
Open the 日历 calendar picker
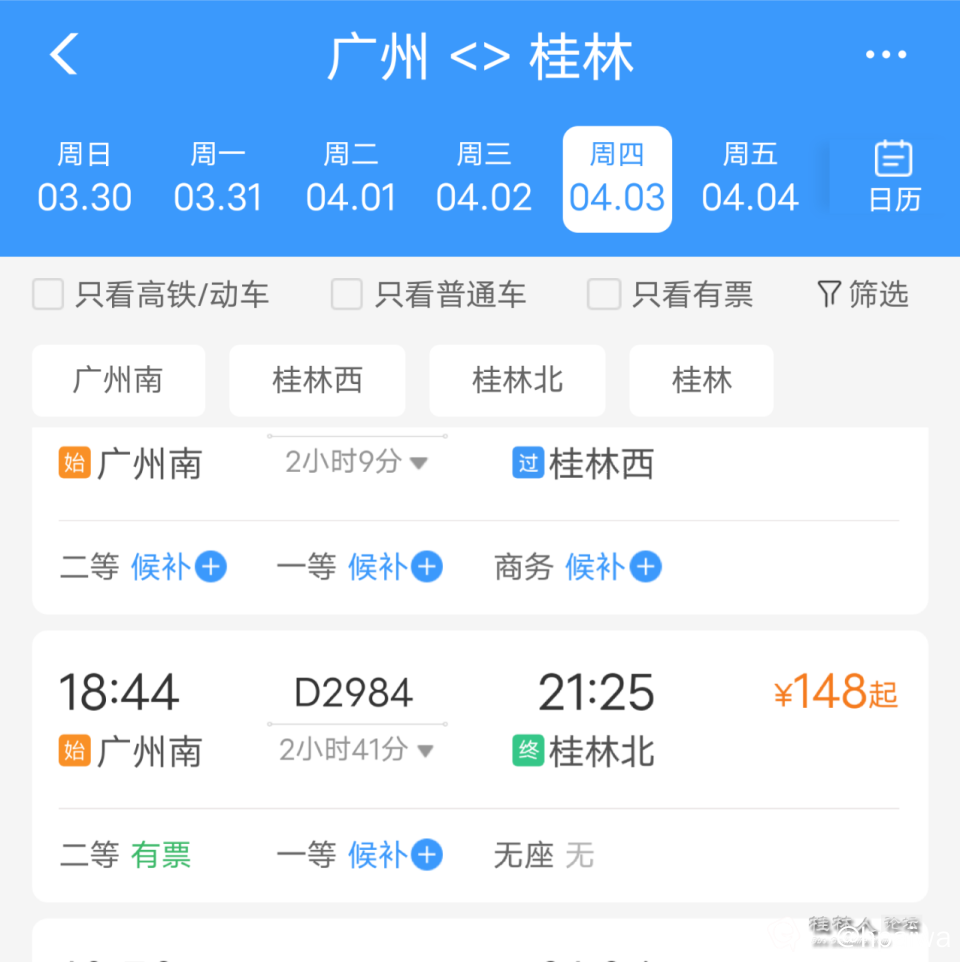tap(893, 176)
